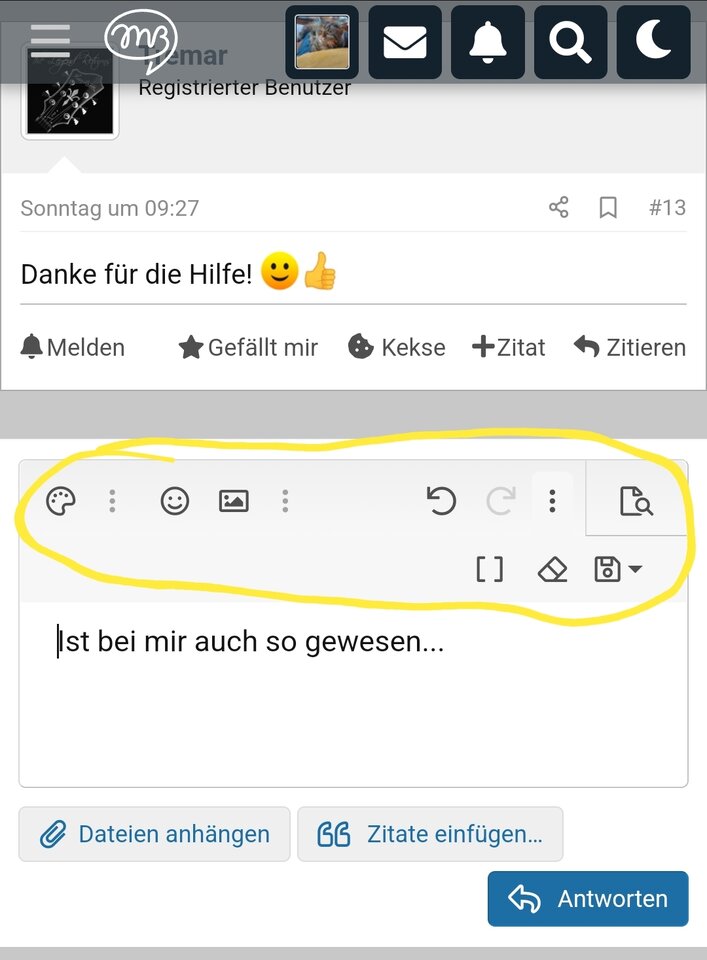
Task: Add post to multi-quote with +Zitat
Action: [x=509, y=347]
